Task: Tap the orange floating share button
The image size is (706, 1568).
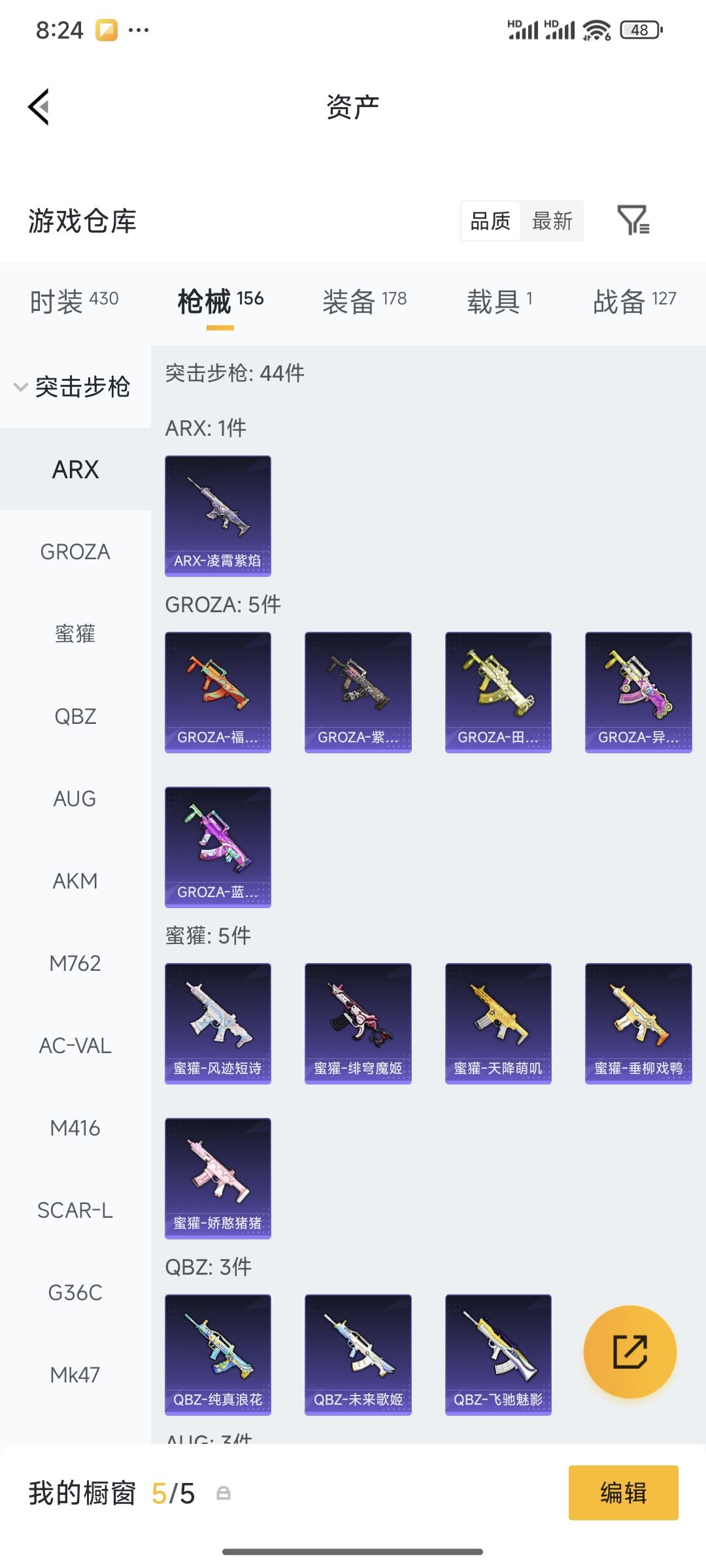Action: click(630, 1352)
